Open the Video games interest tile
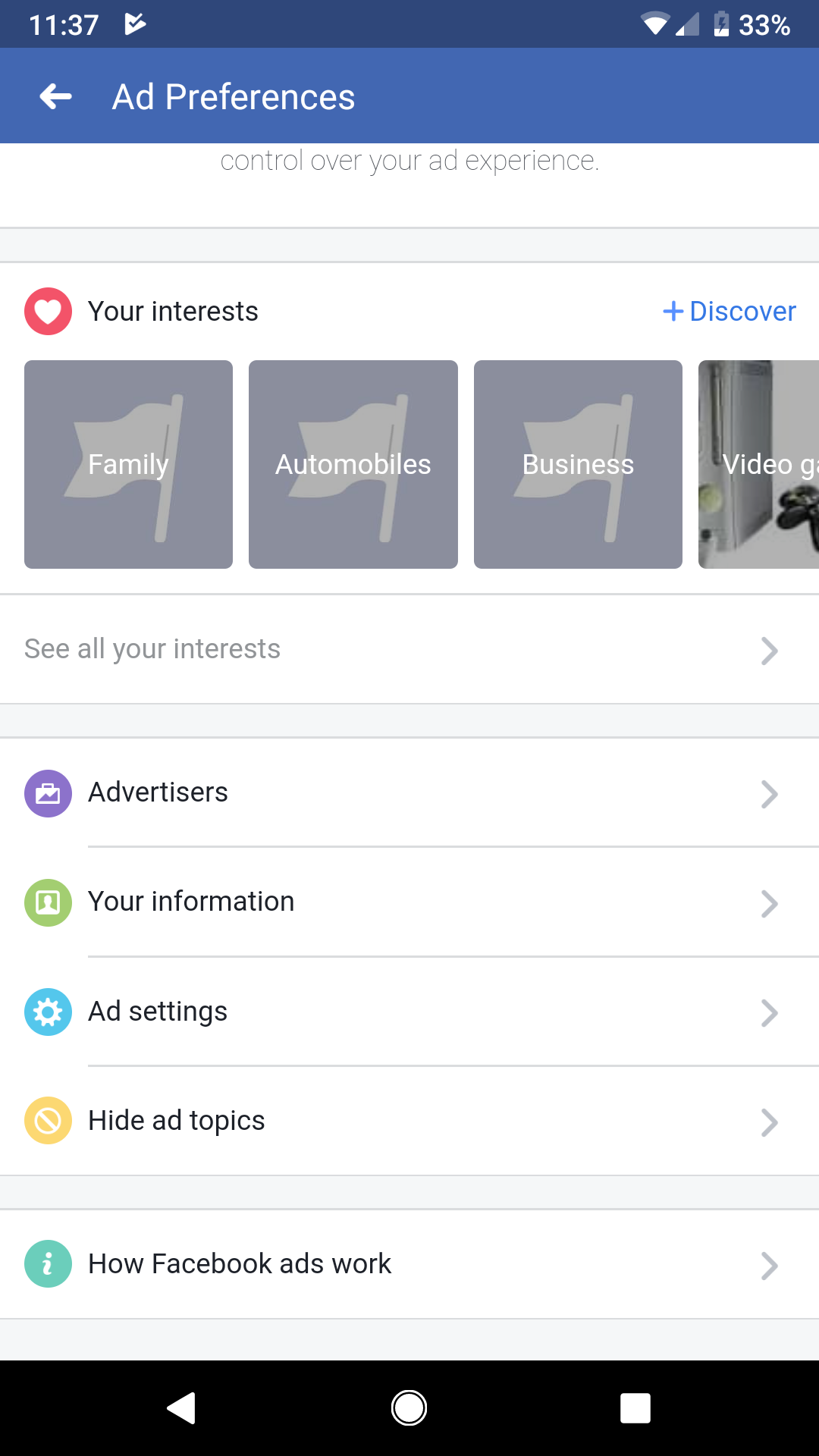Image resolution: width=819 pixels, height=1456 pixels. 758,464
